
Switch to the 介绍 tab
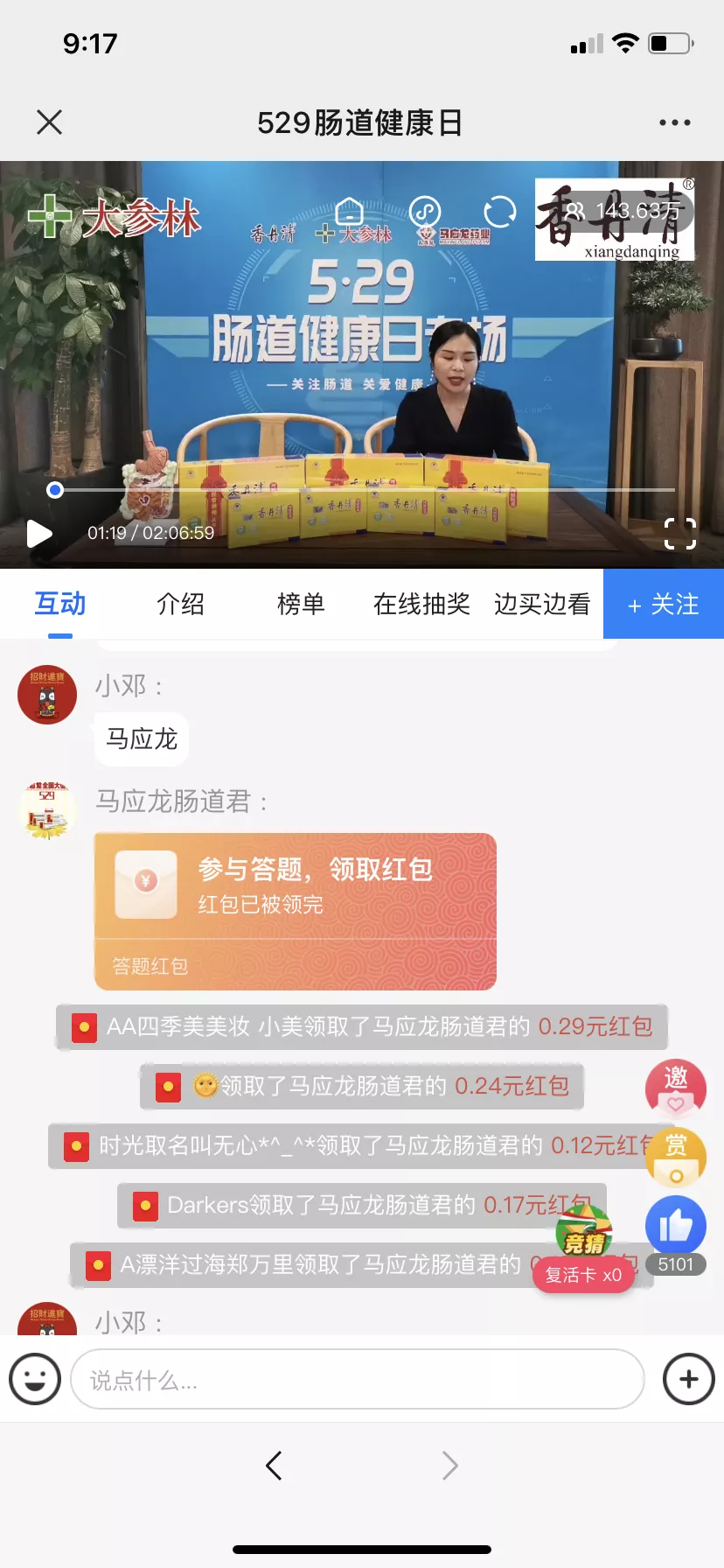pyautogui.click(x=180, y=604)
